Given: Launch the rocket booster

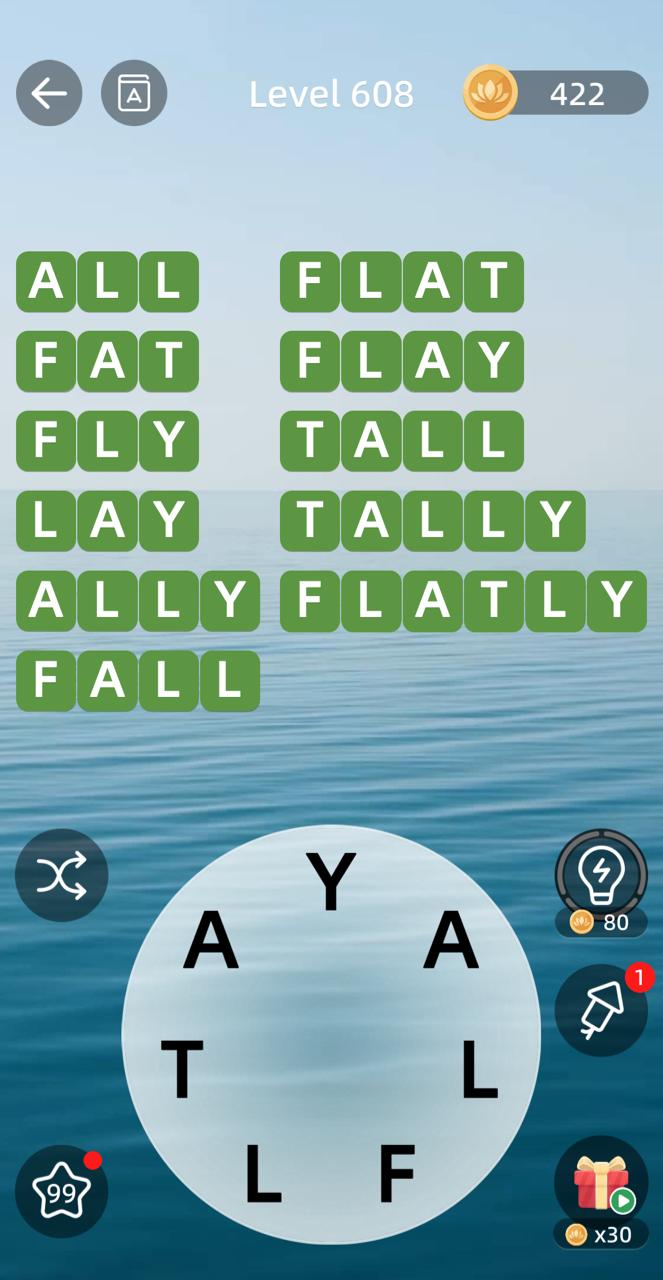Looking at the screenshot, I should click(x=601, y=1010).
